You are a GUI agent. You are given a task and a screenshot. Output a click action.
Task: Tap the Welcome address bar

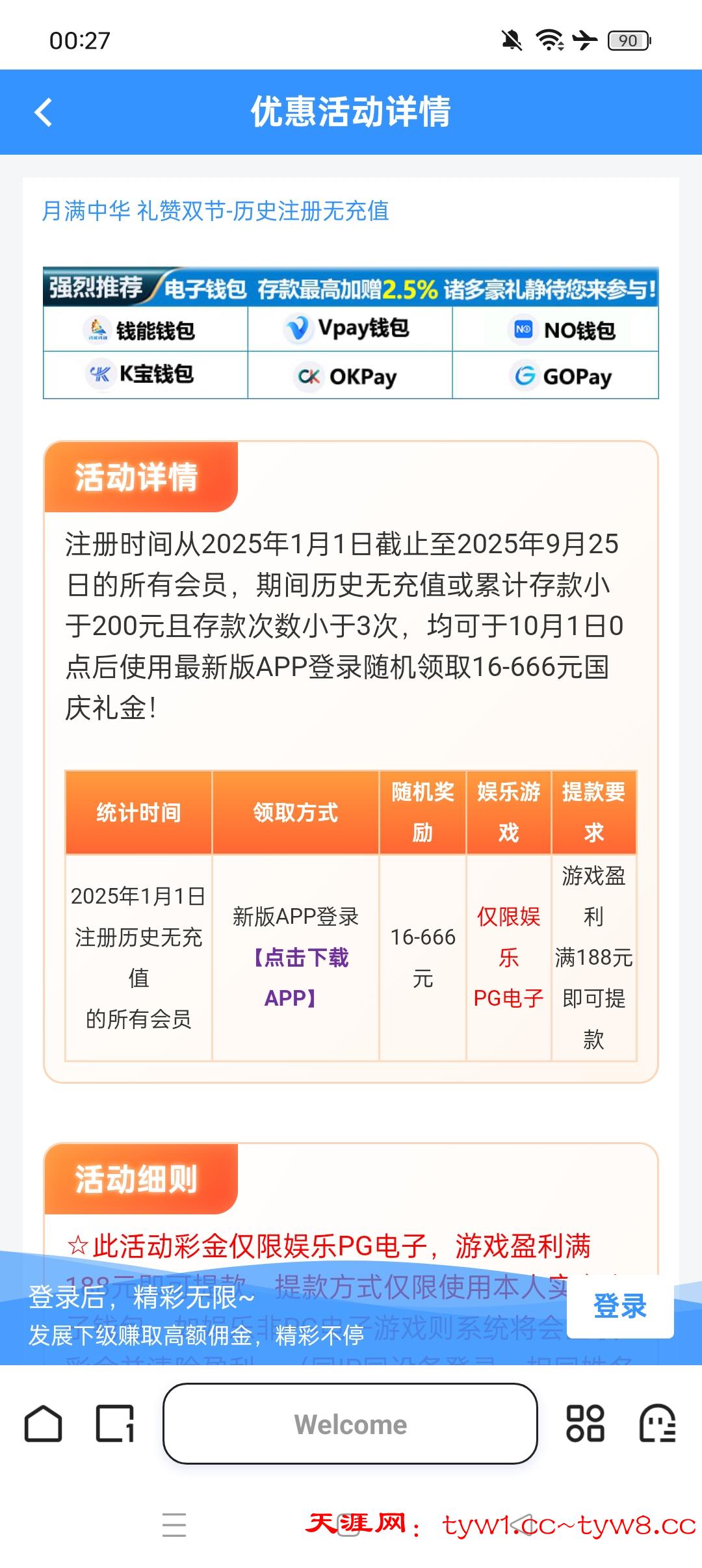[350, 1424]
